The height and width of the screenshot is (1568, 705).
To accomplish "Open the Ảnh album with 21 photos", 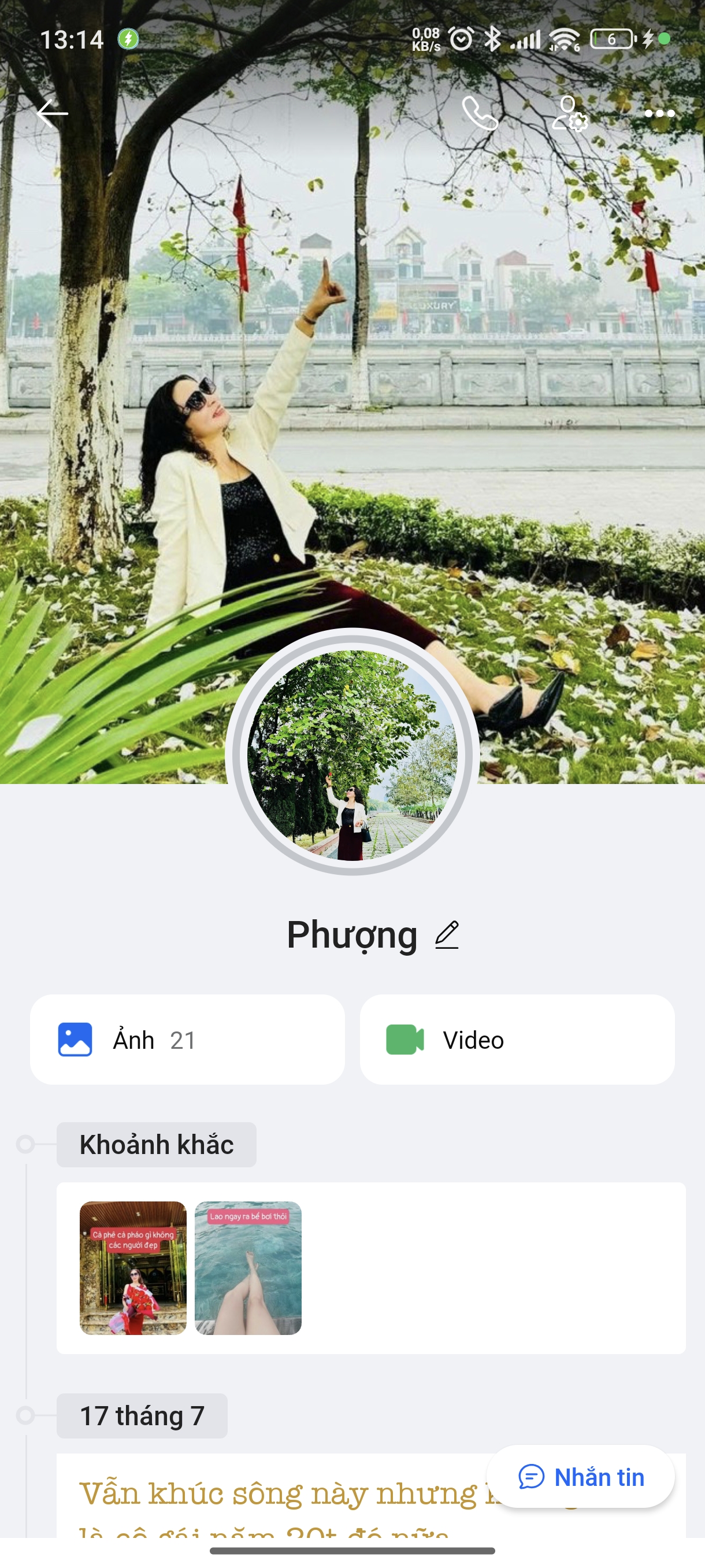I will coord(187,1040).
